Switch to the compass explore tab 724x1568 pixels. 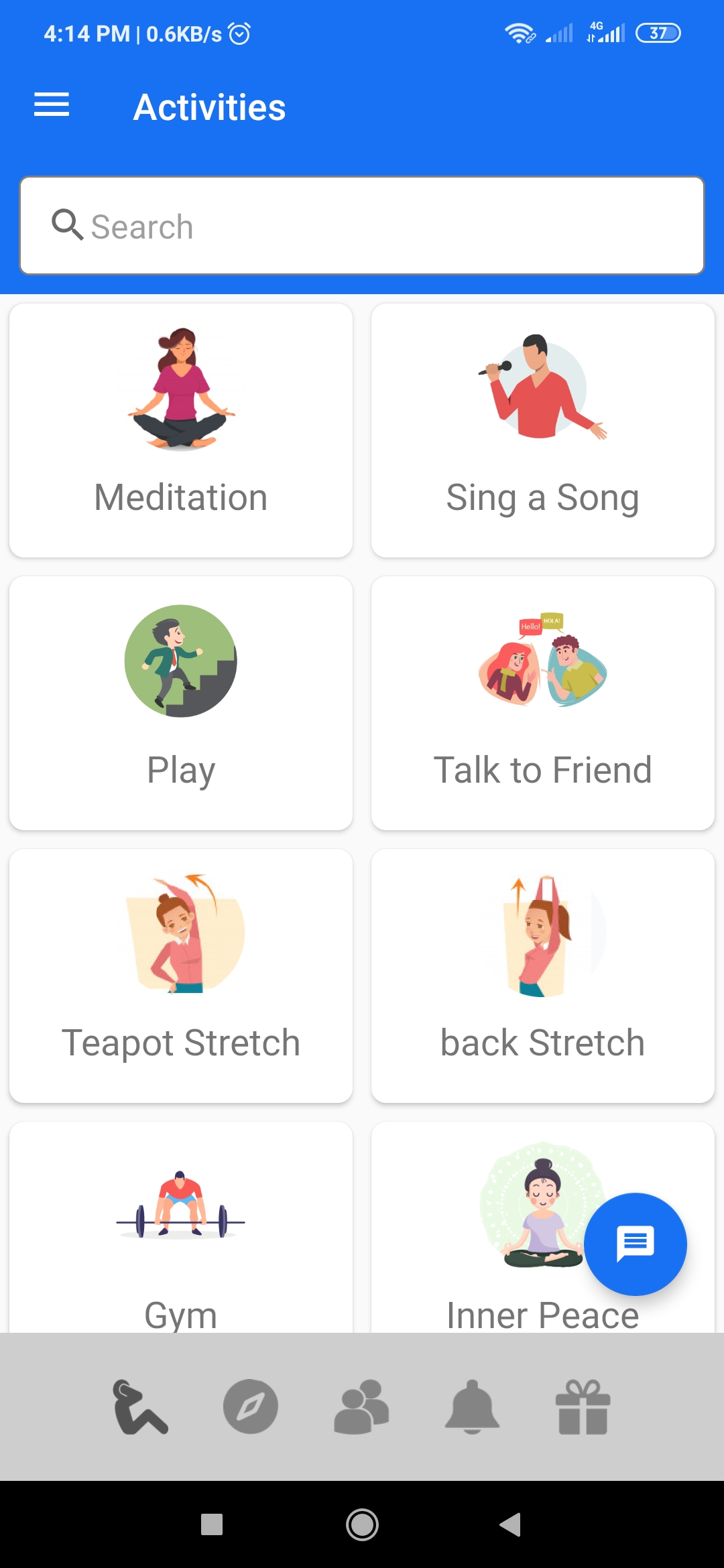coord(251,1407)
